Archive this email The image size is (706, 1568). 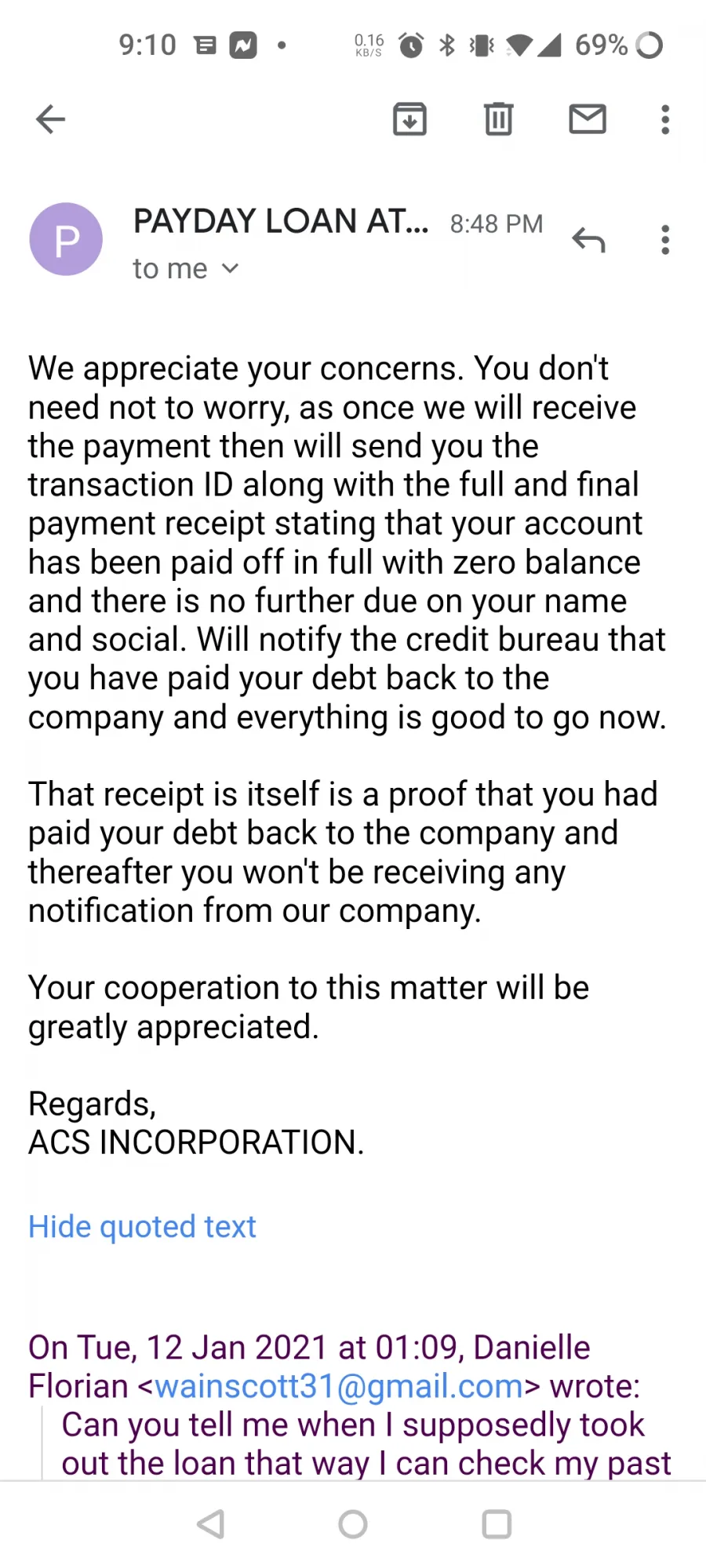(409, 119)
